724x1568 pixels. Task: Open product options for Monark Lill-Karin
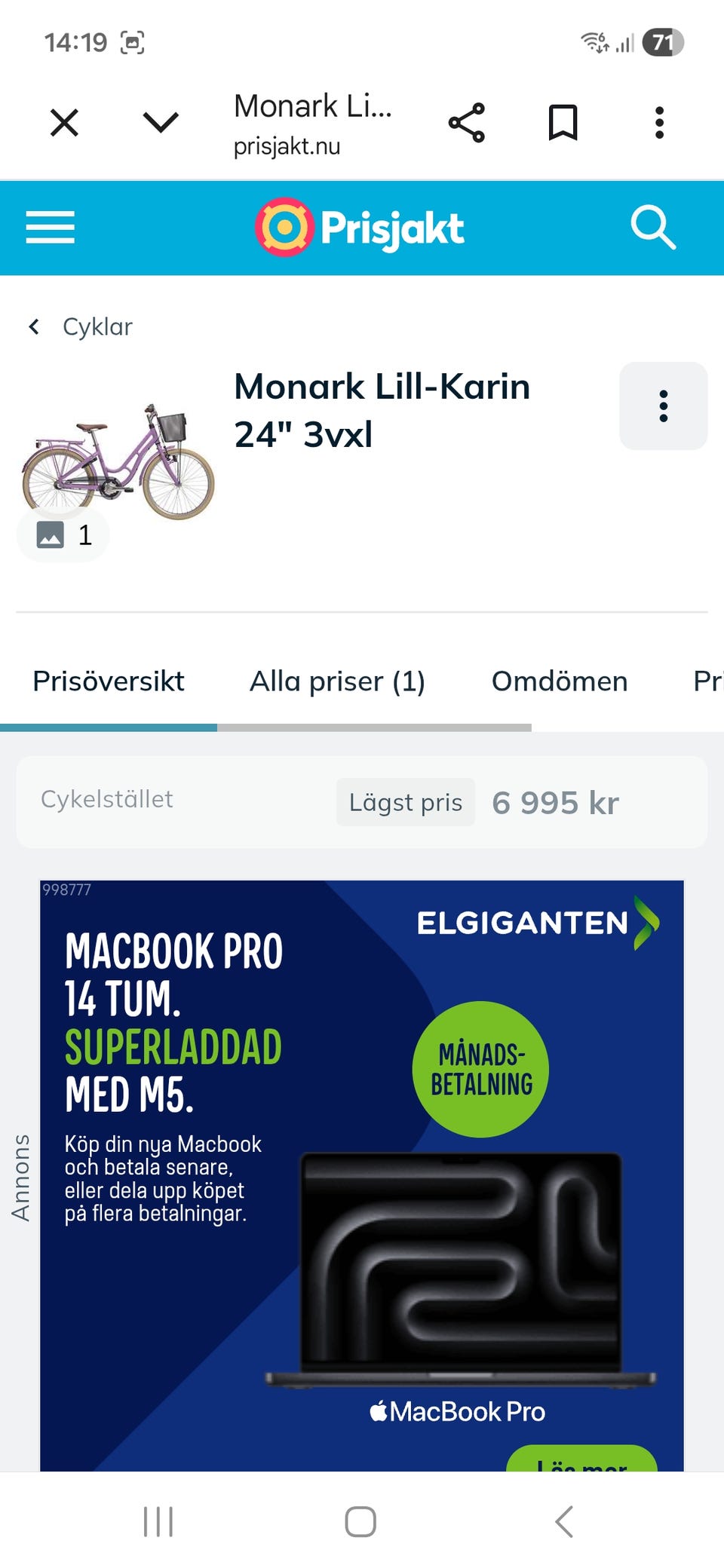(663, 406)
